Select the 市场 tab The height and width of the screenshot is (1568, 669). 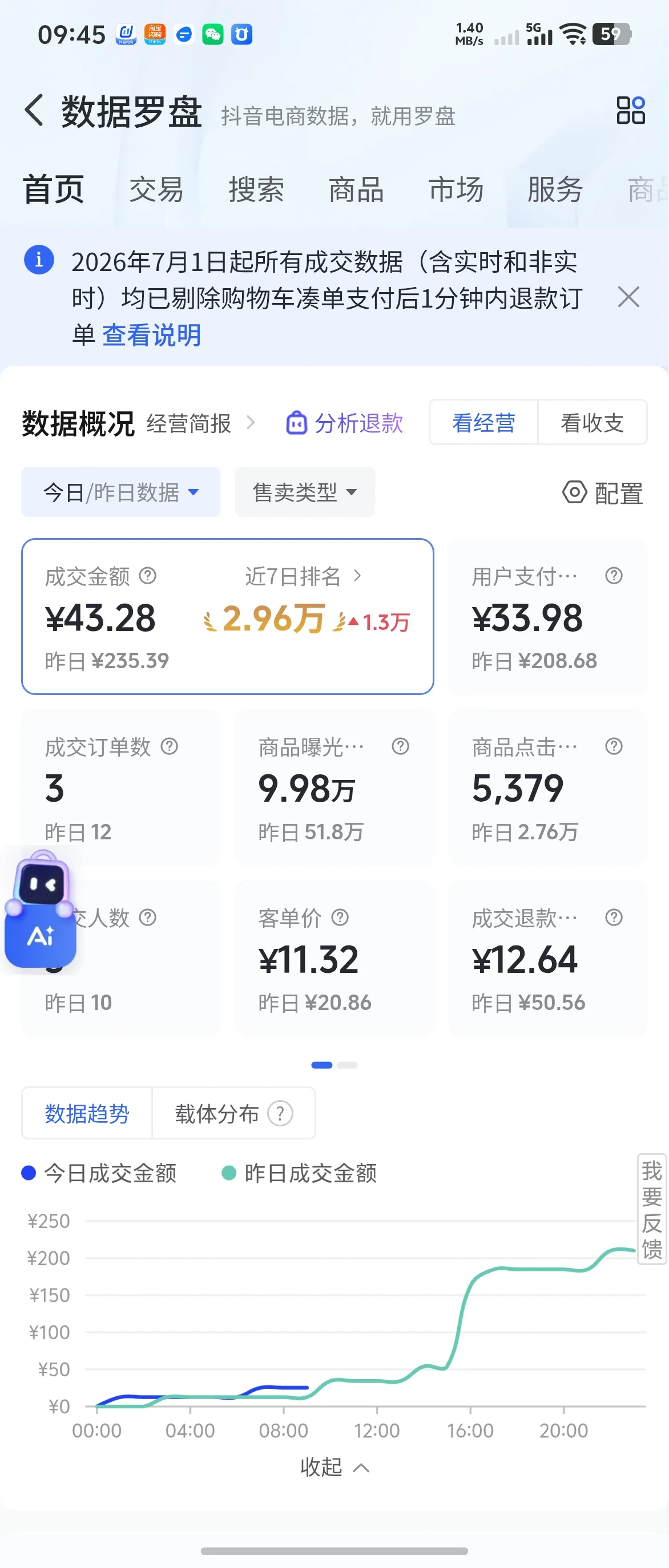tap(456, 189)
